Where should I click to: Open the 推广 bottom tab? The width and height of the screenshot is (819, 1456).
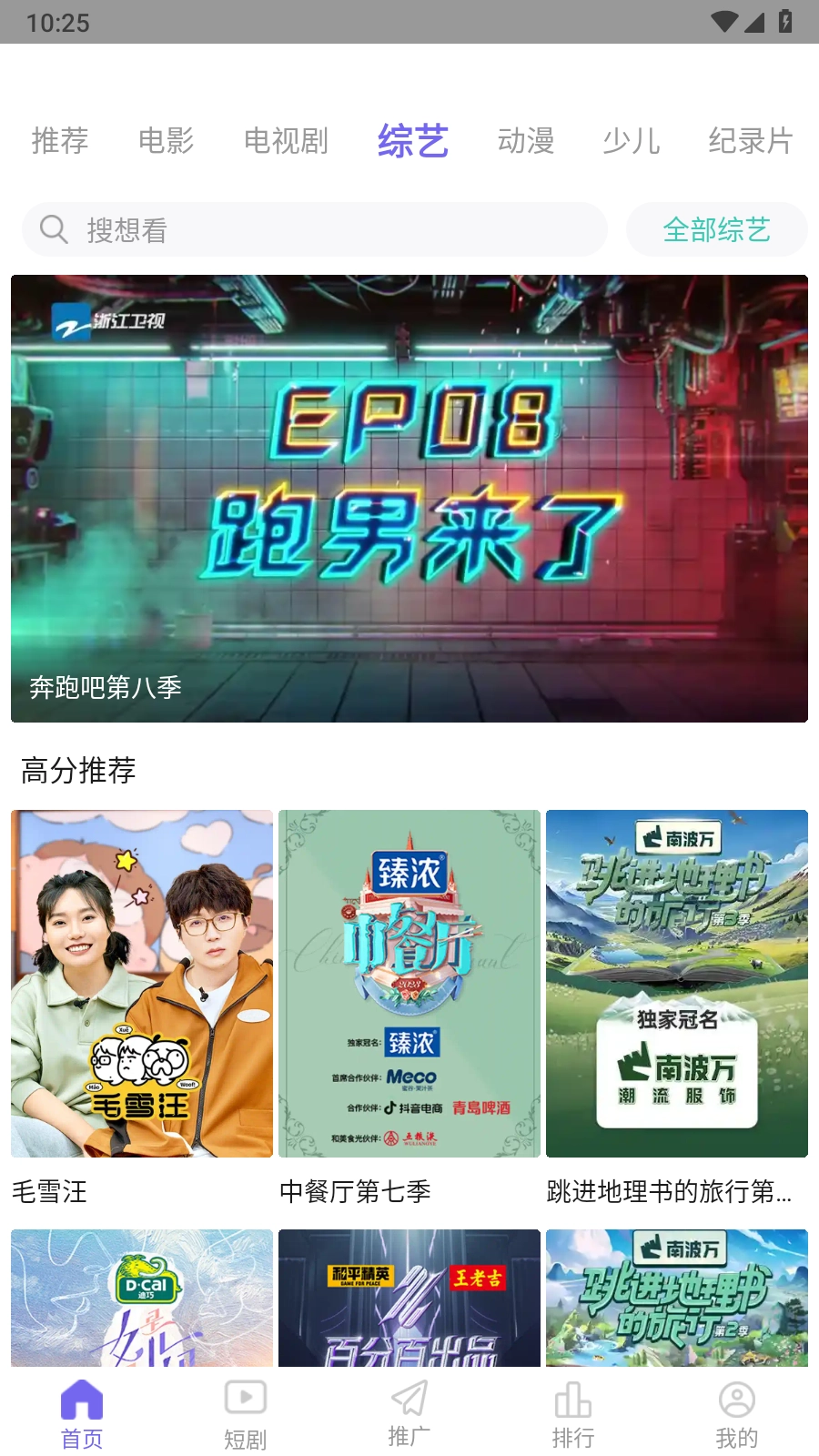(x=409, y=1413)
